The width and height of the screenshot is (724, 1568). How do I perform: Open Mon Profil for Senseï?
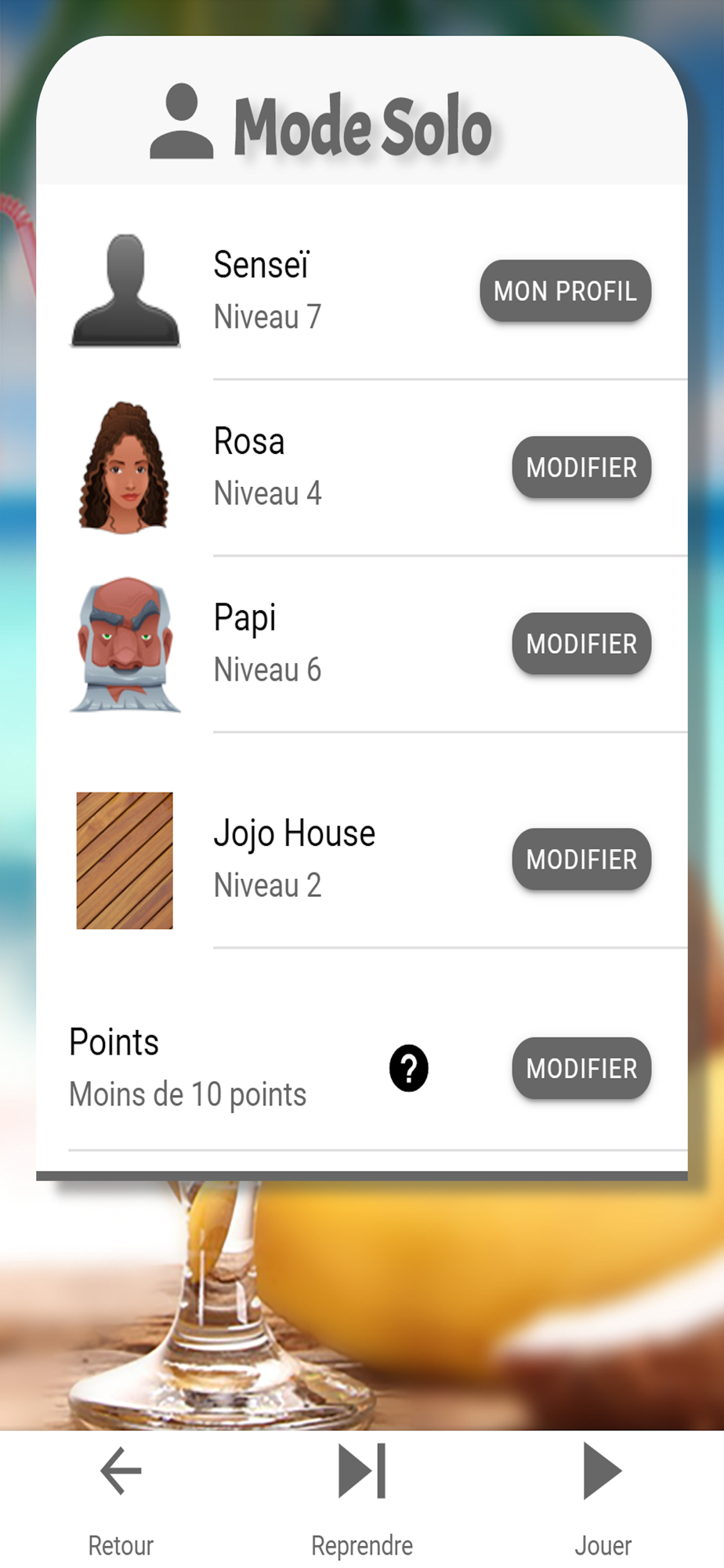pos(565,291)
